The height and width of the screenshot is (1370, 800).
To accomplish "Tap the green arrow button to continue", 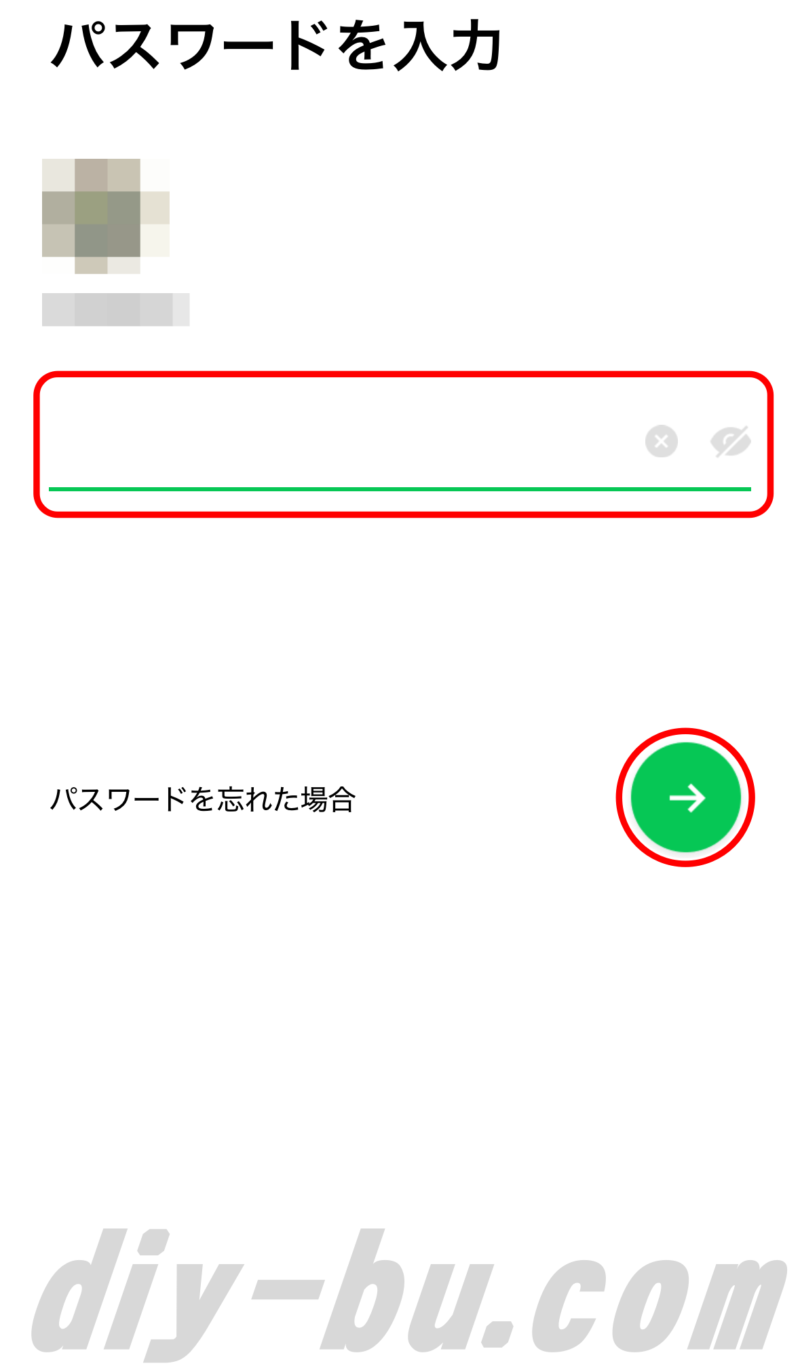I will click(686, 797).
